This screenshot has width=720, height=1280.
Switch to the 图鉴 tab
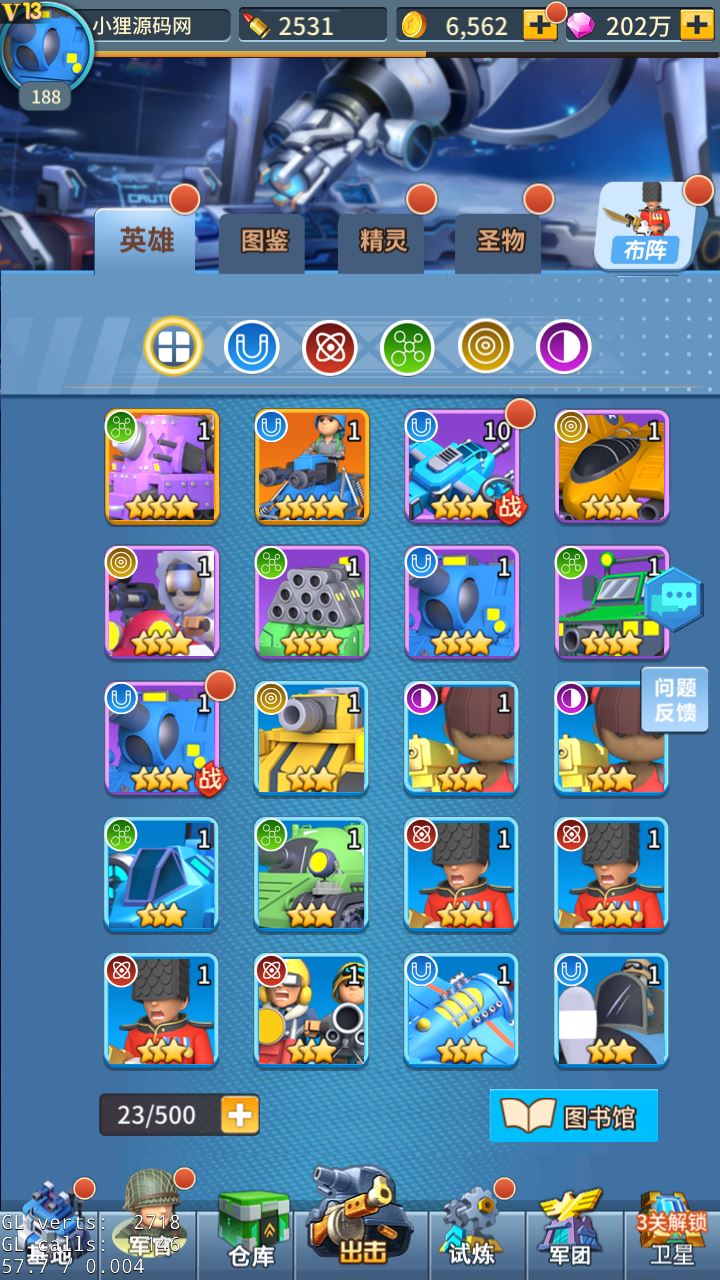[x=265, y=241]
